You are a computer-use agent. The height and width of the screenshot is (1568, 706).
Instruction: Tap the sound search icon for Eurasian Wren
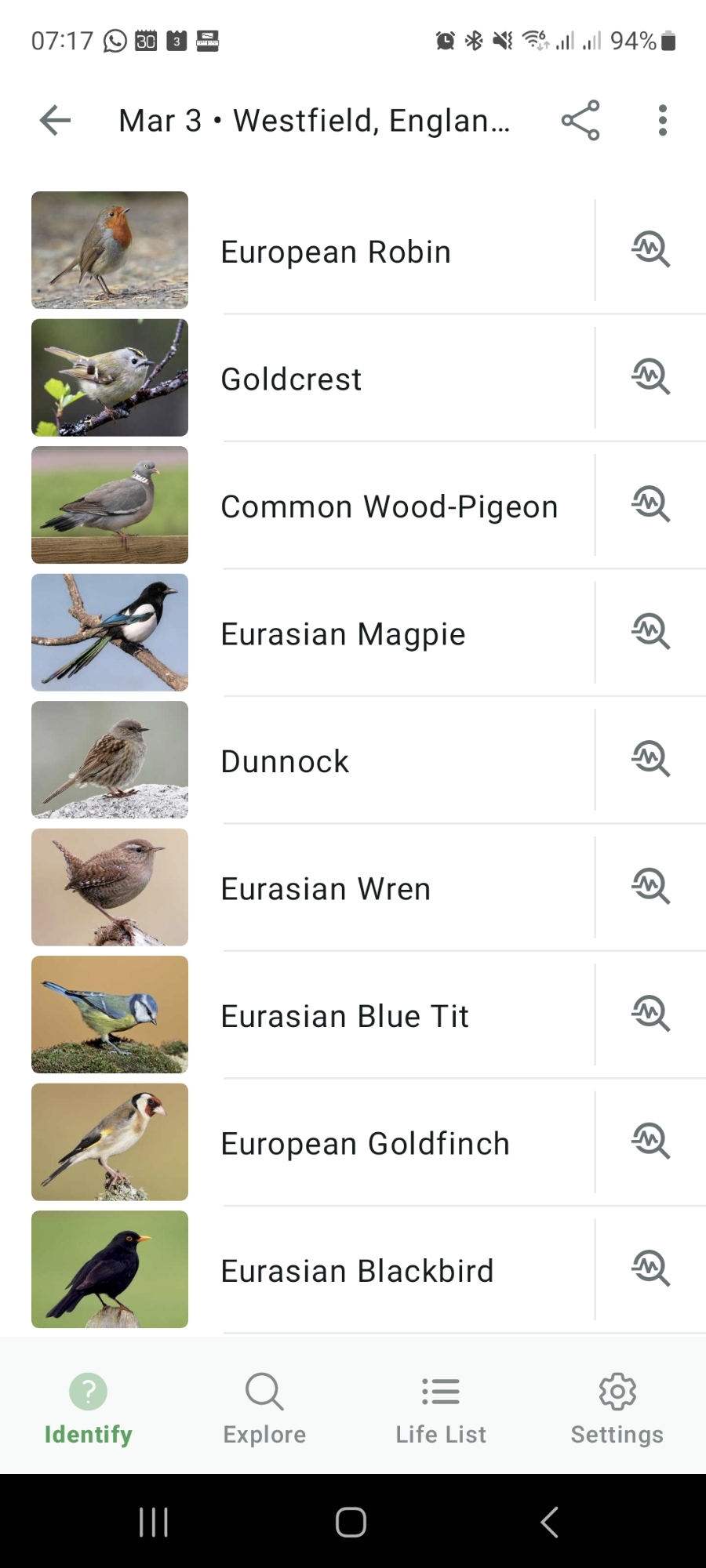coord(650,887)
